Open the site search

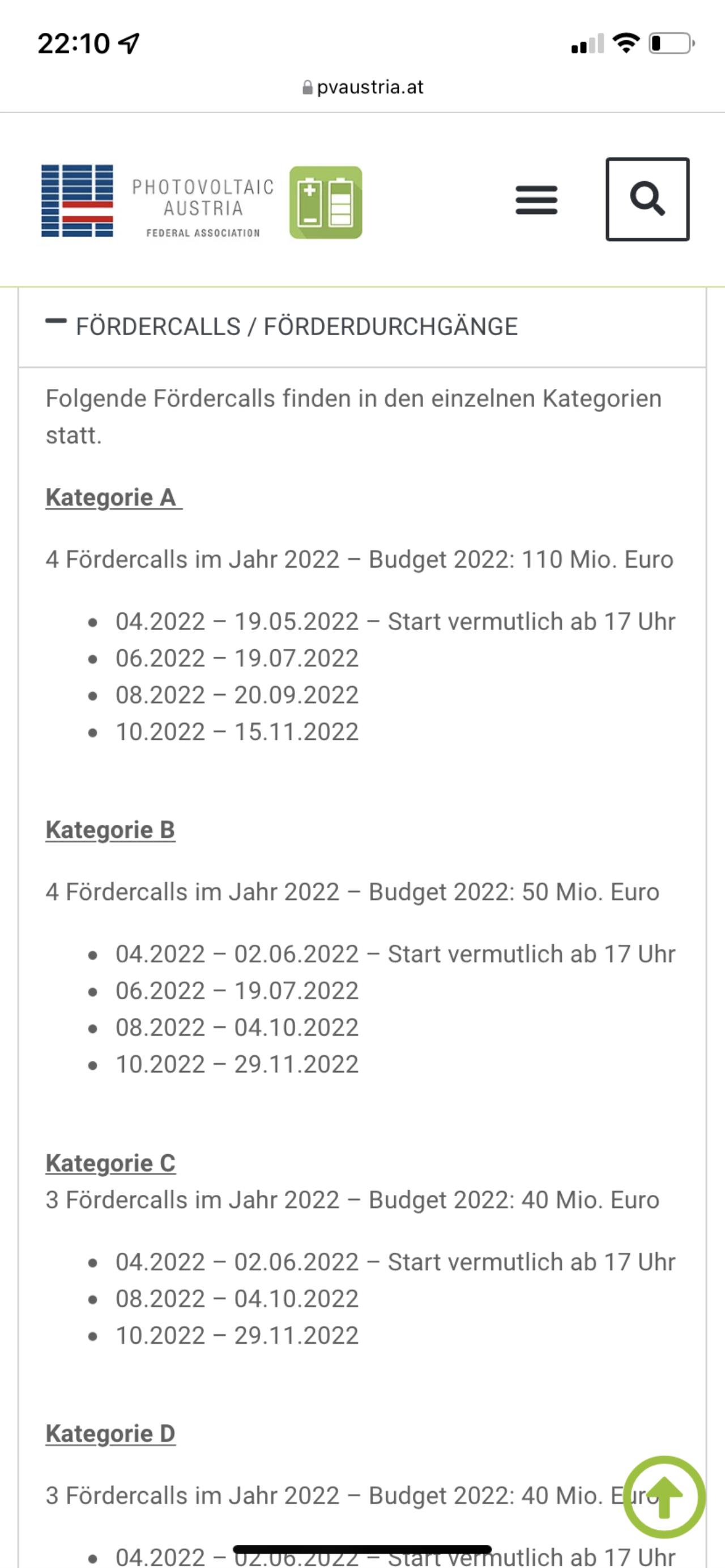647,199
